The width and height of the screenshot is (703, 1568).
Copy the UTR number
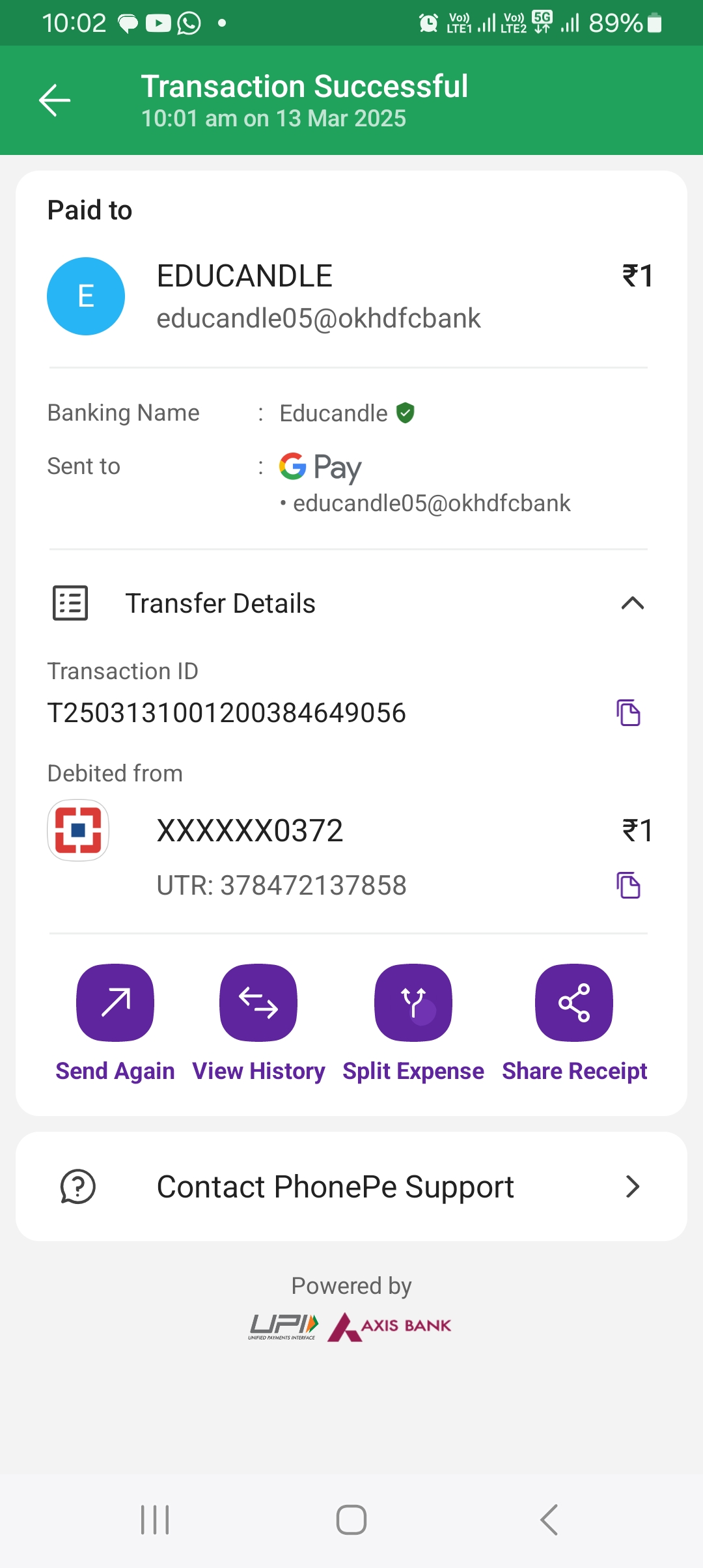pos(628,886)
